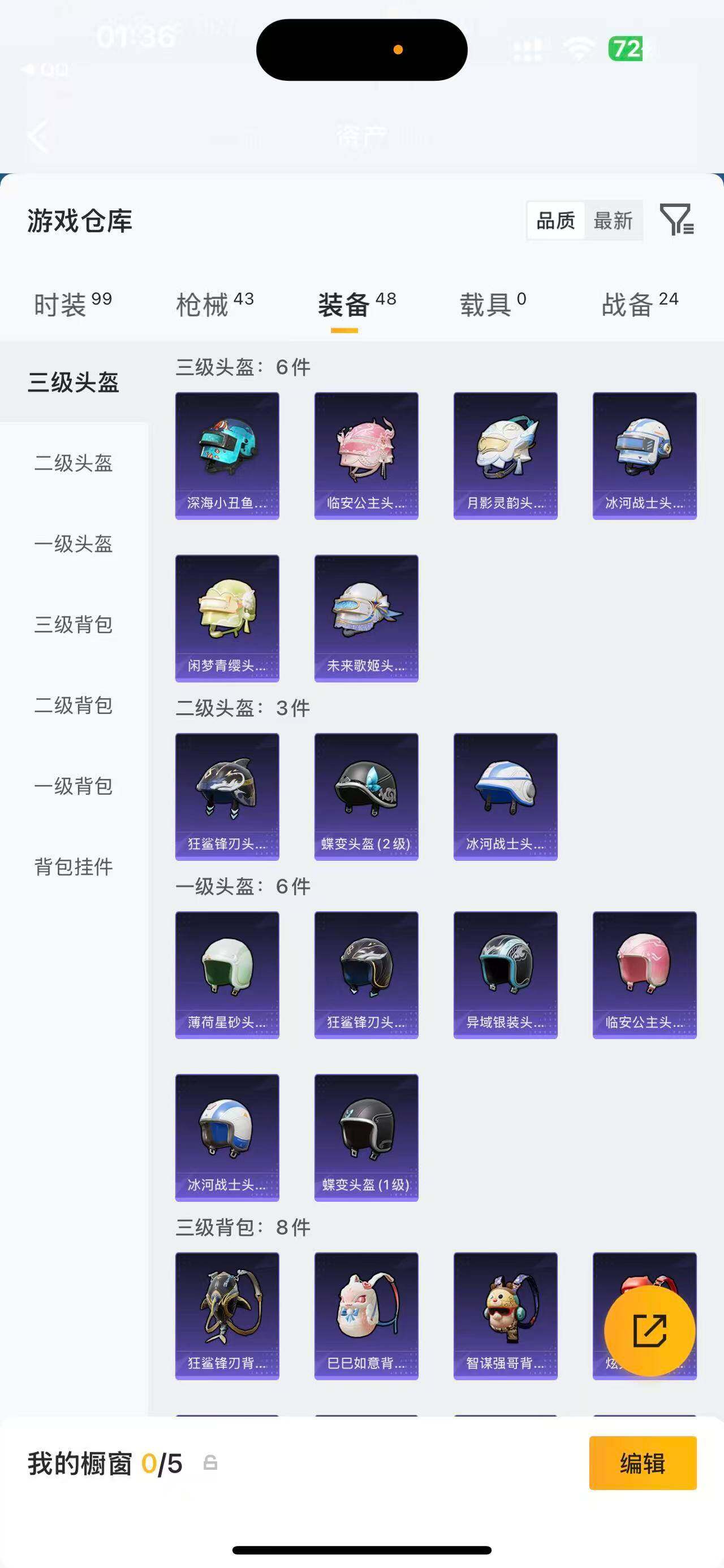
Task: View the 未来歌姬 helmet item
Action: (366, 618)
